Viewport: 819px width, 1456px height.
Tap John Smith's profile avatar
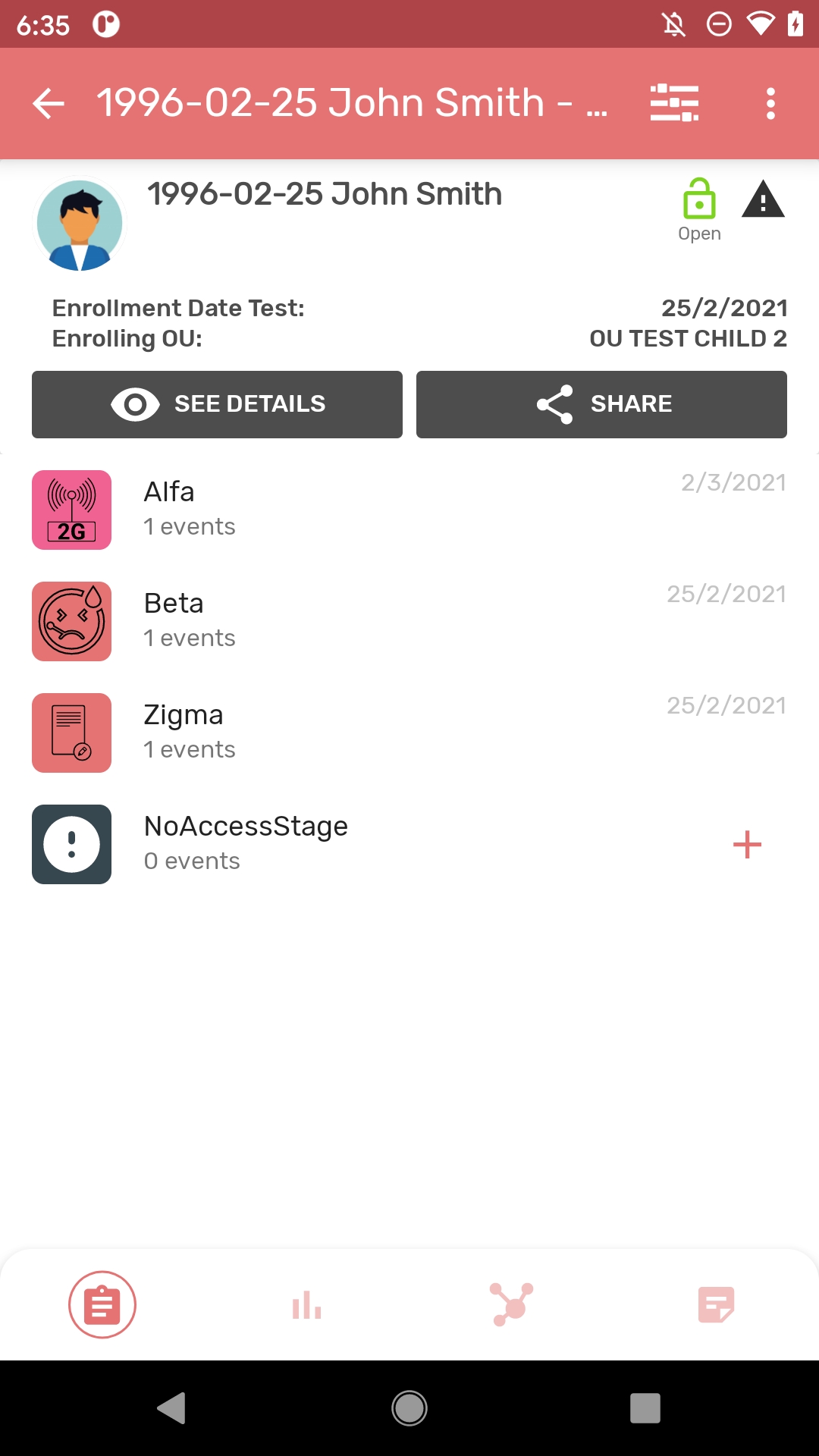(80, 224)
